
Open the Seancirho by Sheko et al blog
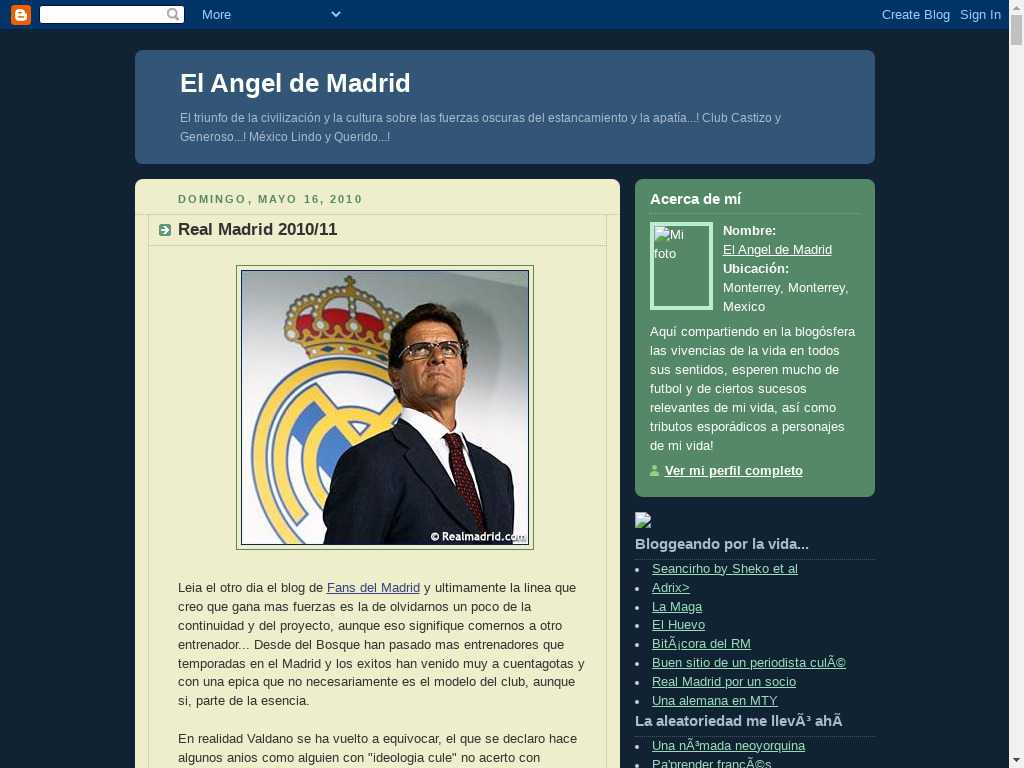pos(724,568)
